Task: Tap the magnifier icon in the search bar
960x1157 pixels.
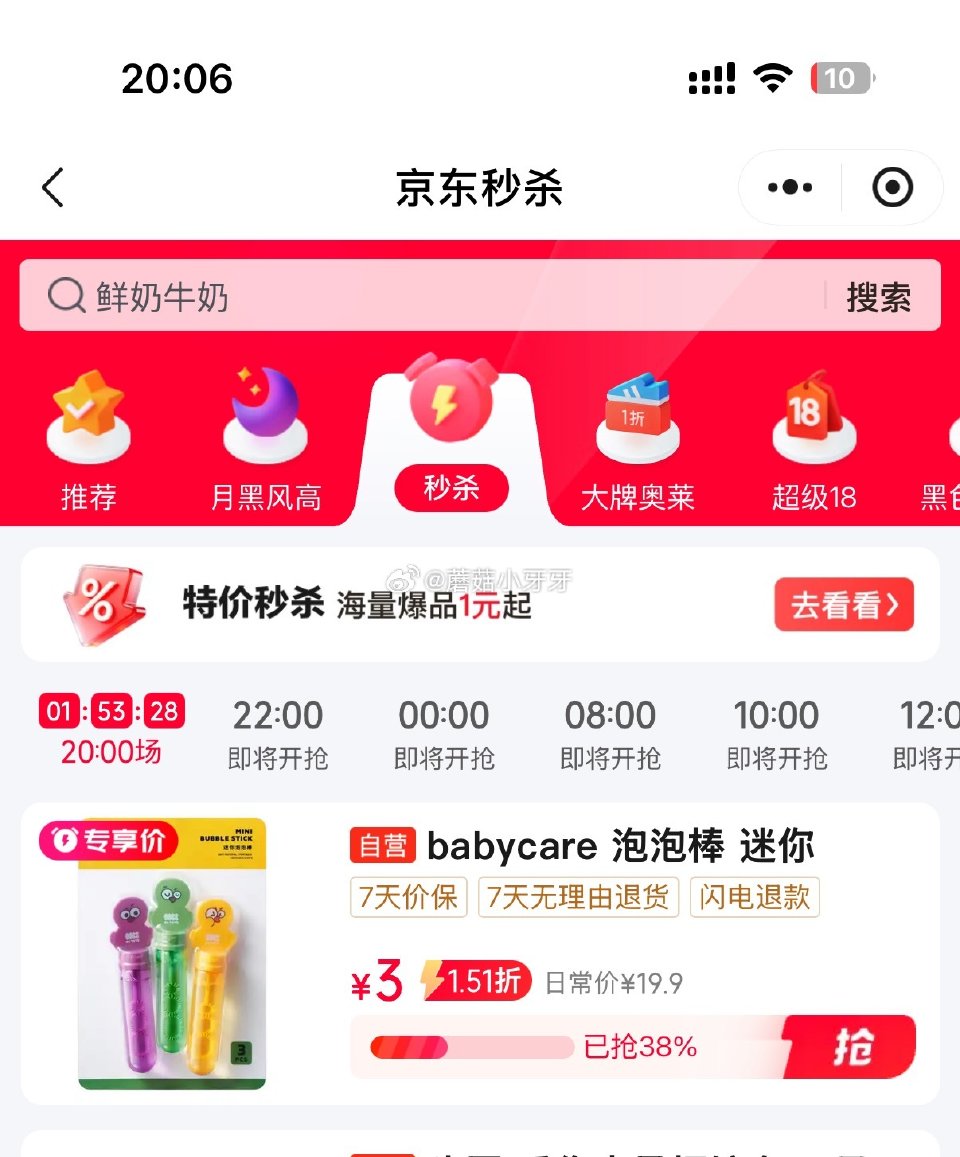Action: click(64, 296)
